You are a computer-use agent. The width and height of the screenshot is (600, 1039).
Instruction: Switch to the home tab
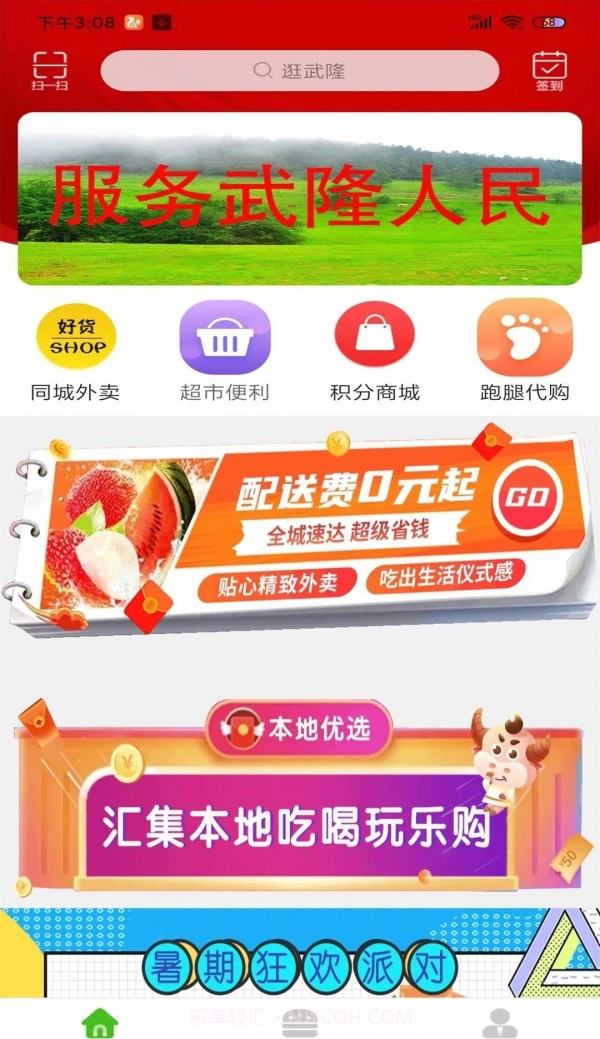[100, 1021]
